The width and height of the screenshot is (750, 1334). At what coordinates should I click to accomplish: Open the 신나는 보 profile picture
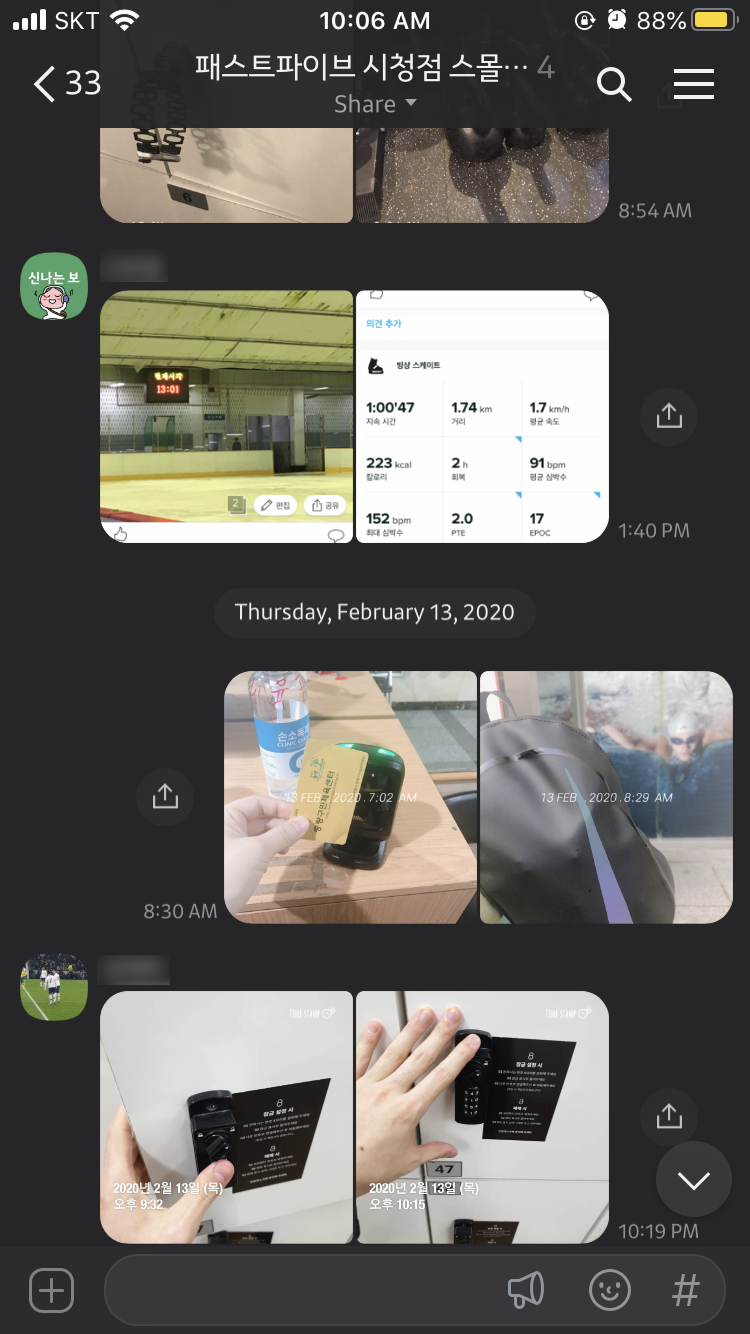tap(54, 286)
